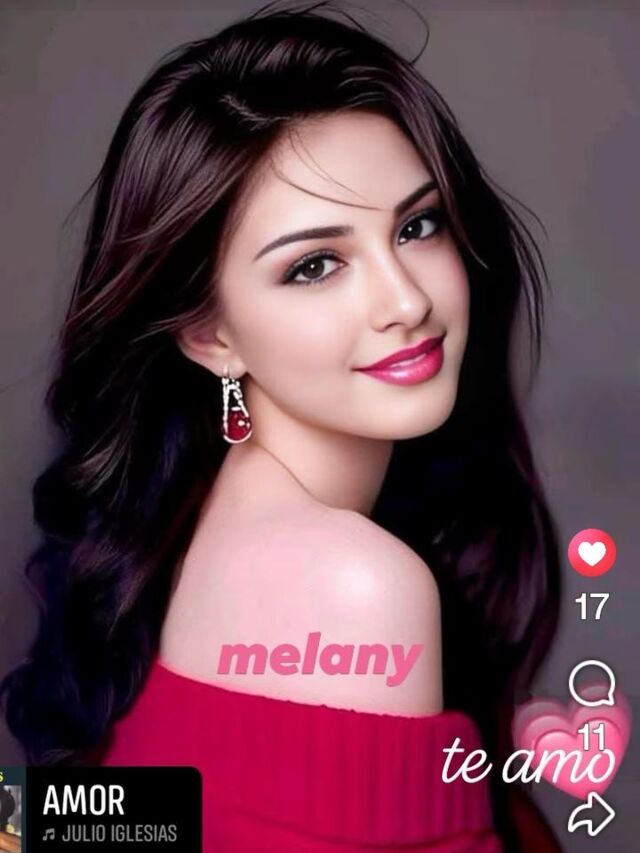640x853 pixels.
Task: Open the comments bubble icon
Action: tap(592, 682)
